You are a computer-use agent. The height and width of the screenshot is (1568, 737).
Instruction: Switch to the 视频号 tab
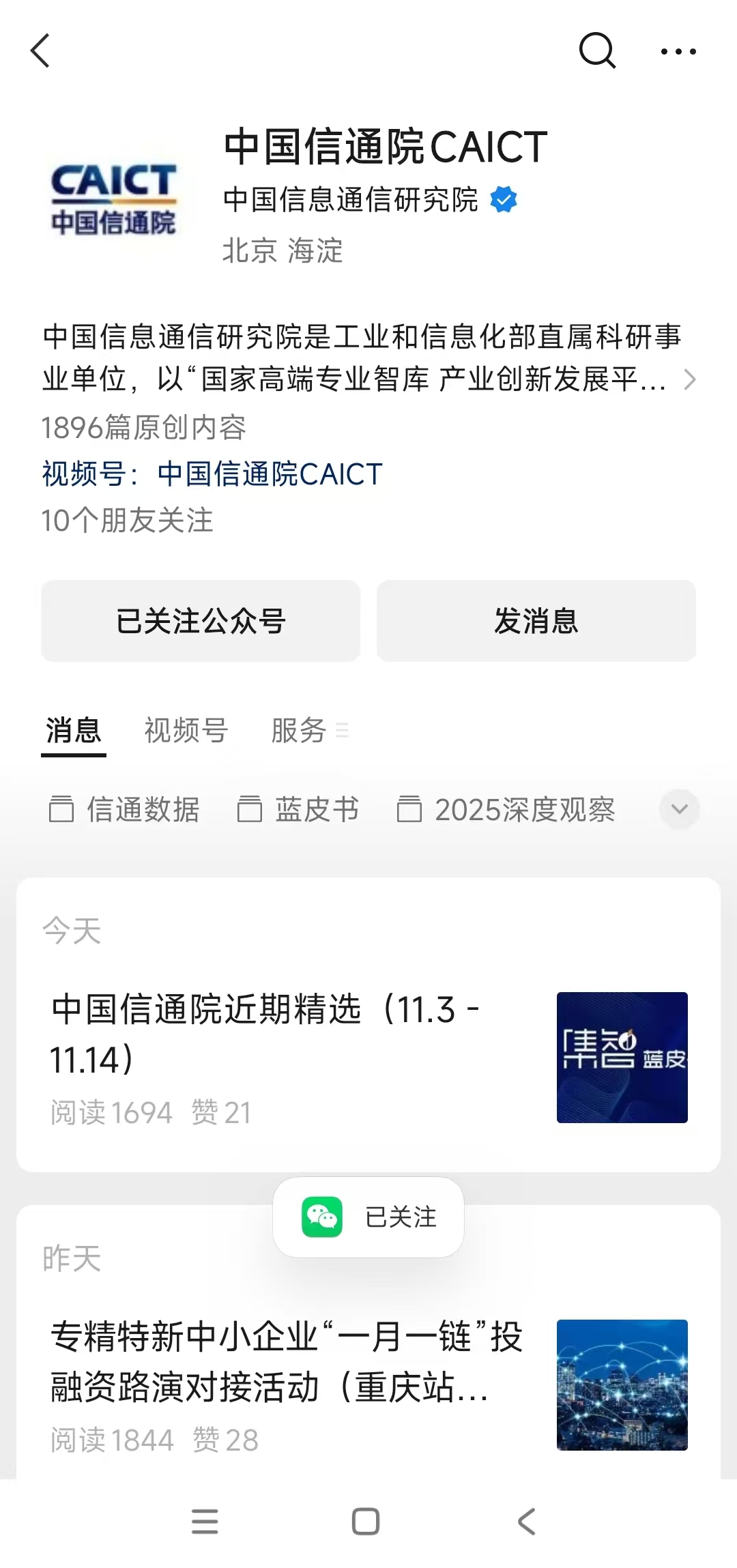(x=186, y=731)
